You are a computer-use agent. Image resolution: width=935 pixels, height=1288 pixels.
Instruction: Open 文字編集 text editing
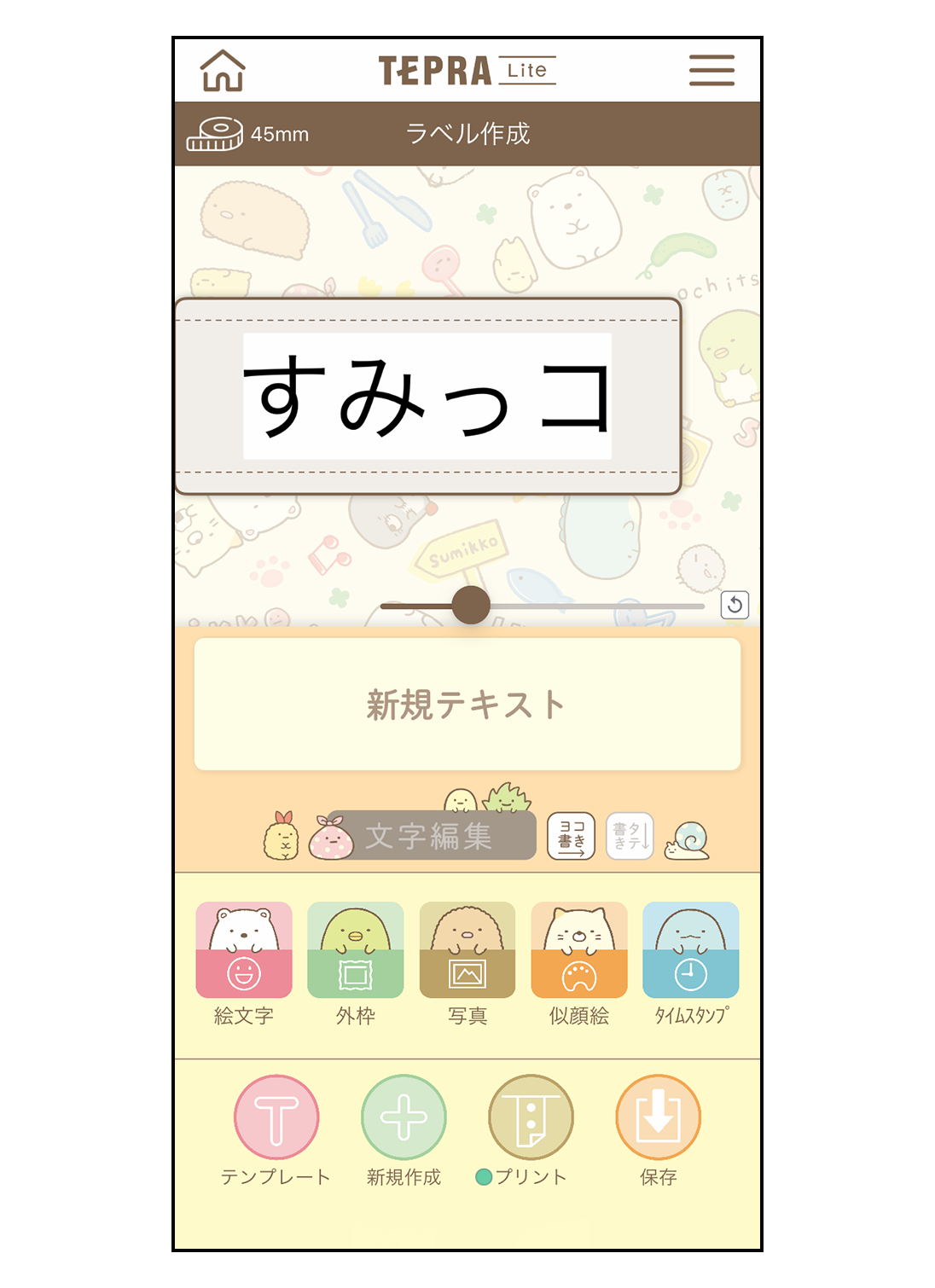tap(431, 836)
